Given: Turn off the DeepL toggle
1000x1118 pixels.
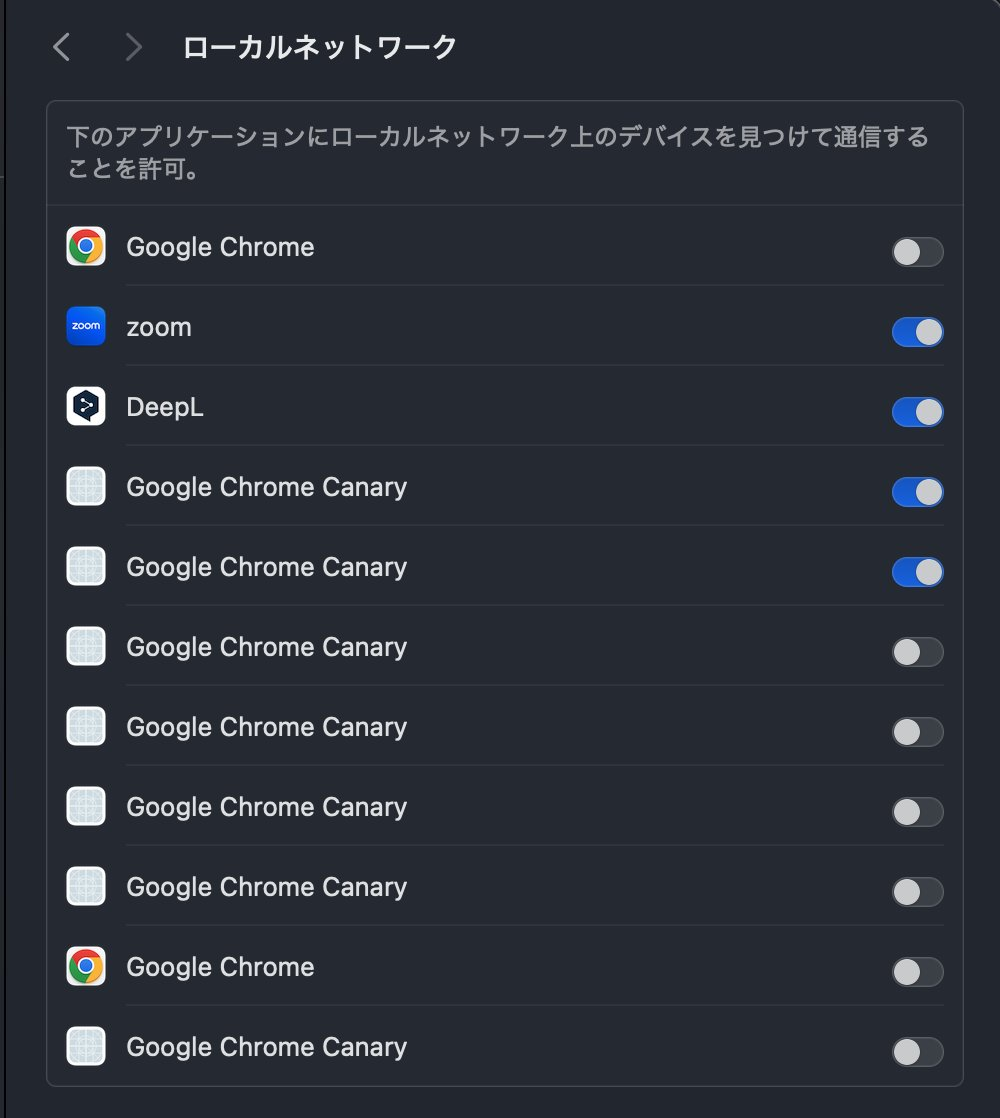Looking at the screenshot, I should click(x=917, y=412).
